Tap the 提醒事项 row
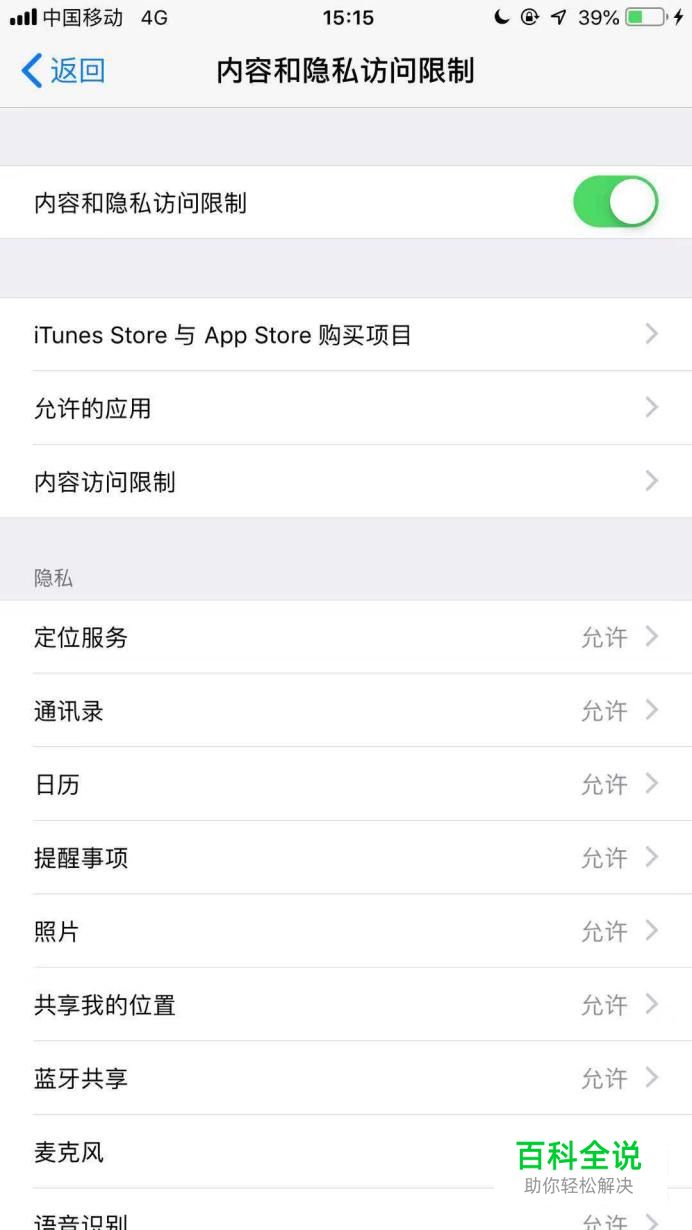692x1230 pixels. tap(346, 858)
